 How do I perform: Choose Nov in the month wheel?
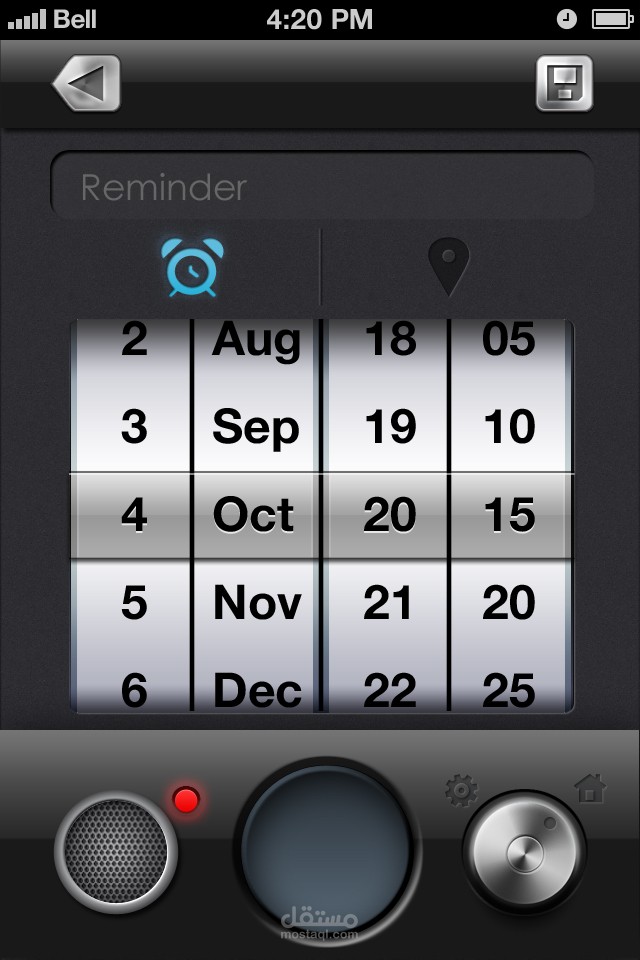tap(257, 602)
